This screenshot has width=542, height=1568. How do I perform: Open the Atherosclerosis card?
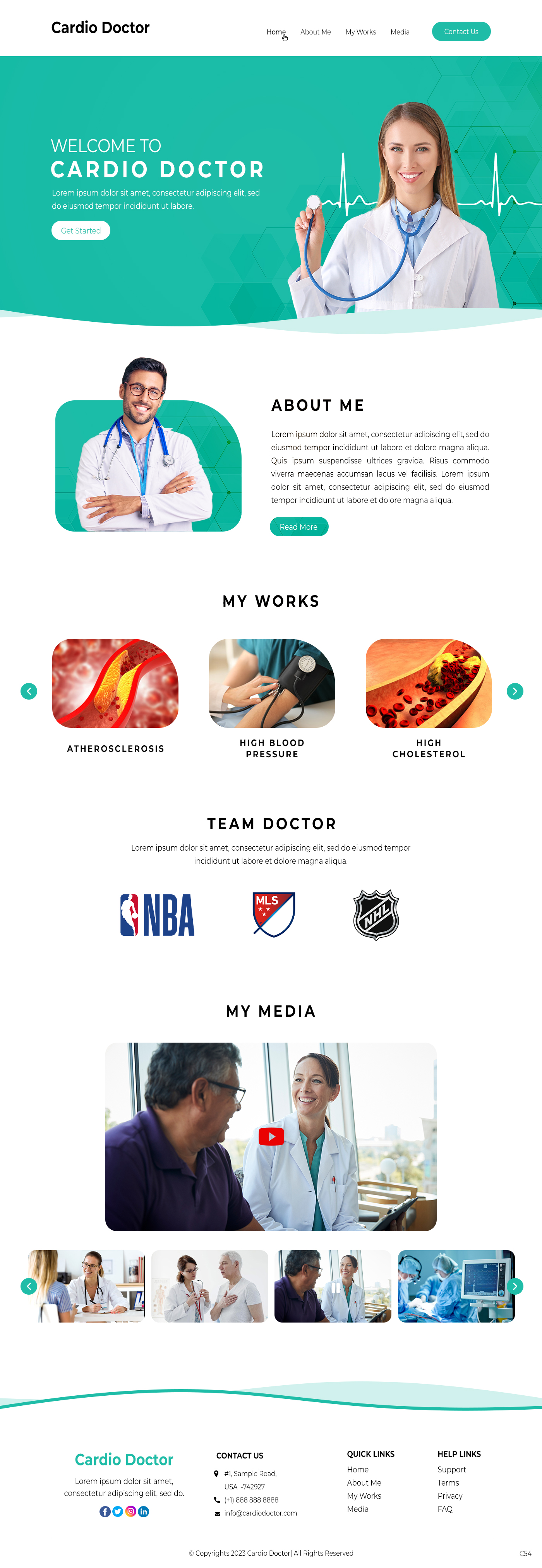click(115, 683)
